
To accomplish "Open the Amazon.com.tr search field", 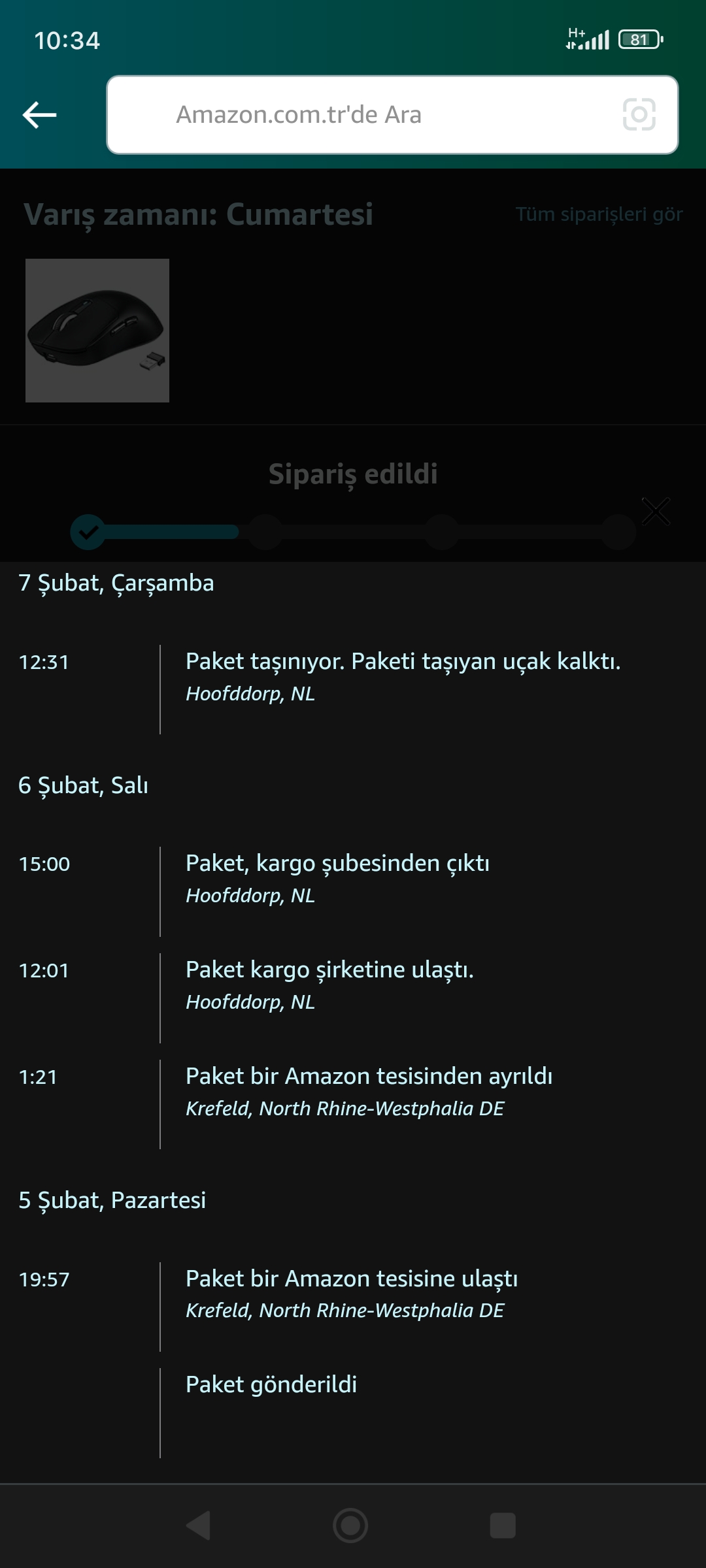I will [x=366, y=115].
